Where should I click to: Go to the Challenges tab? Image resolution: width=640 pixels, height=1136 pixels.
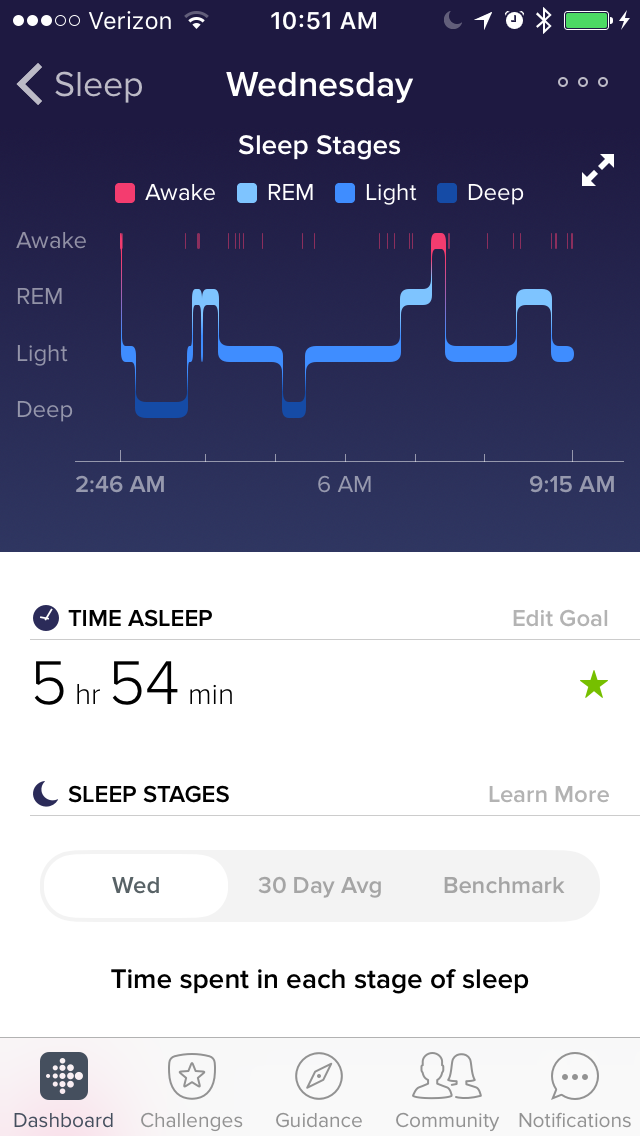(192, 1090)
